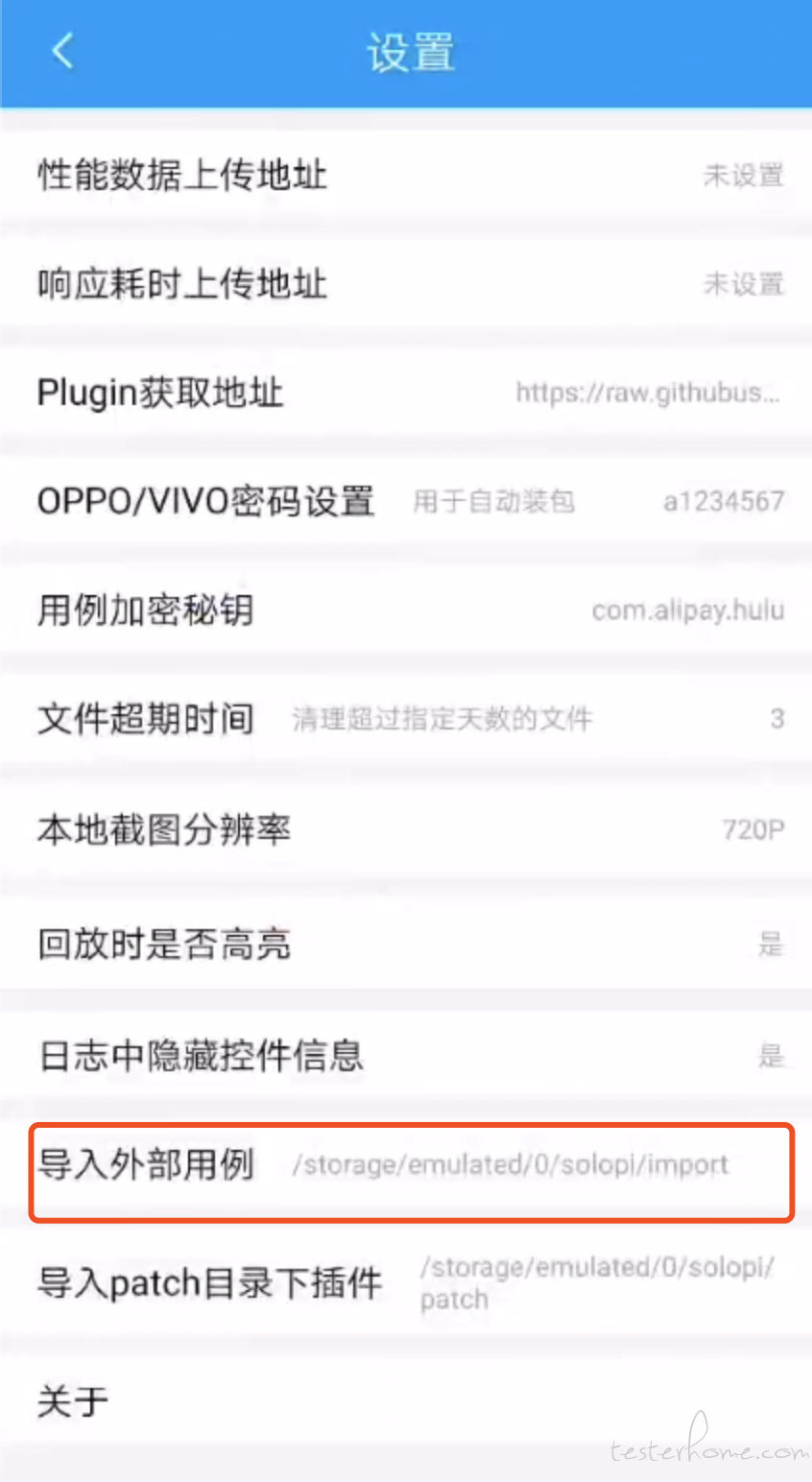This screenshot has width=812, height=1482.
Task: Go back using the top-left arrow
Action: pyautogui.click(x=63, y=50)
